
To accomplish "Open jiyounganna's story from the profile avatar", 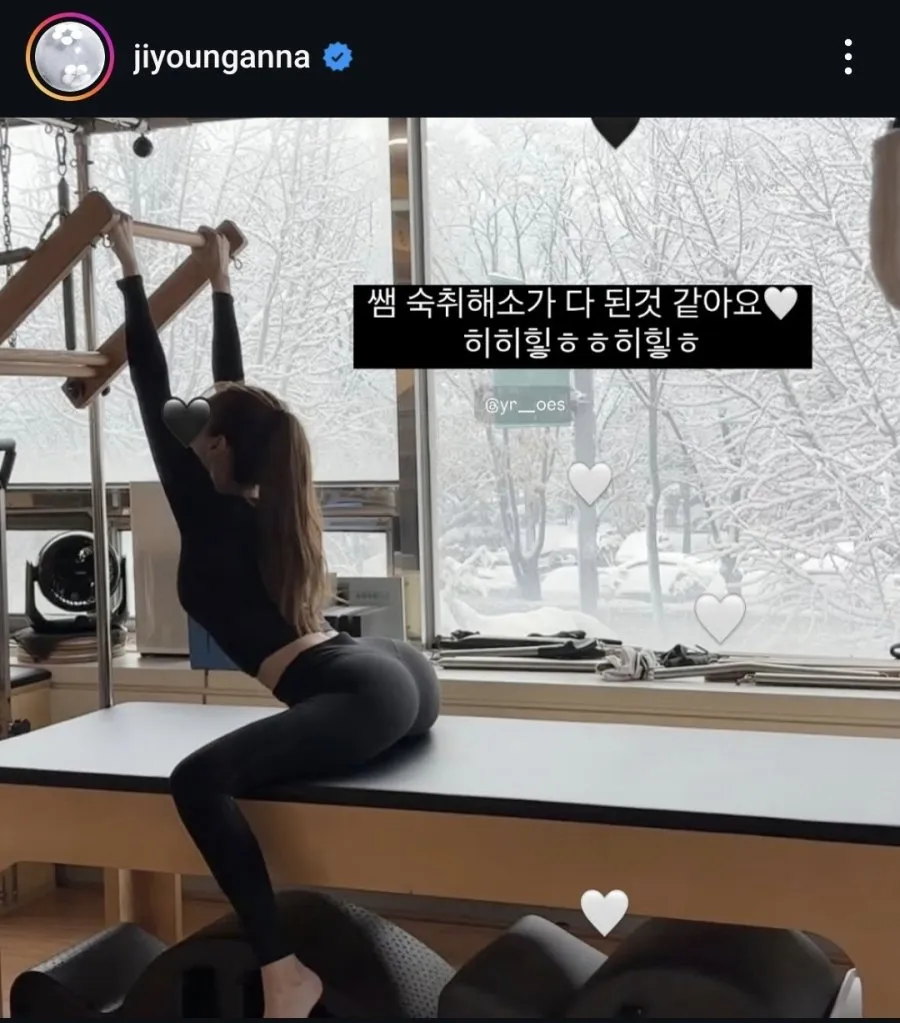I will coord(70,58).
